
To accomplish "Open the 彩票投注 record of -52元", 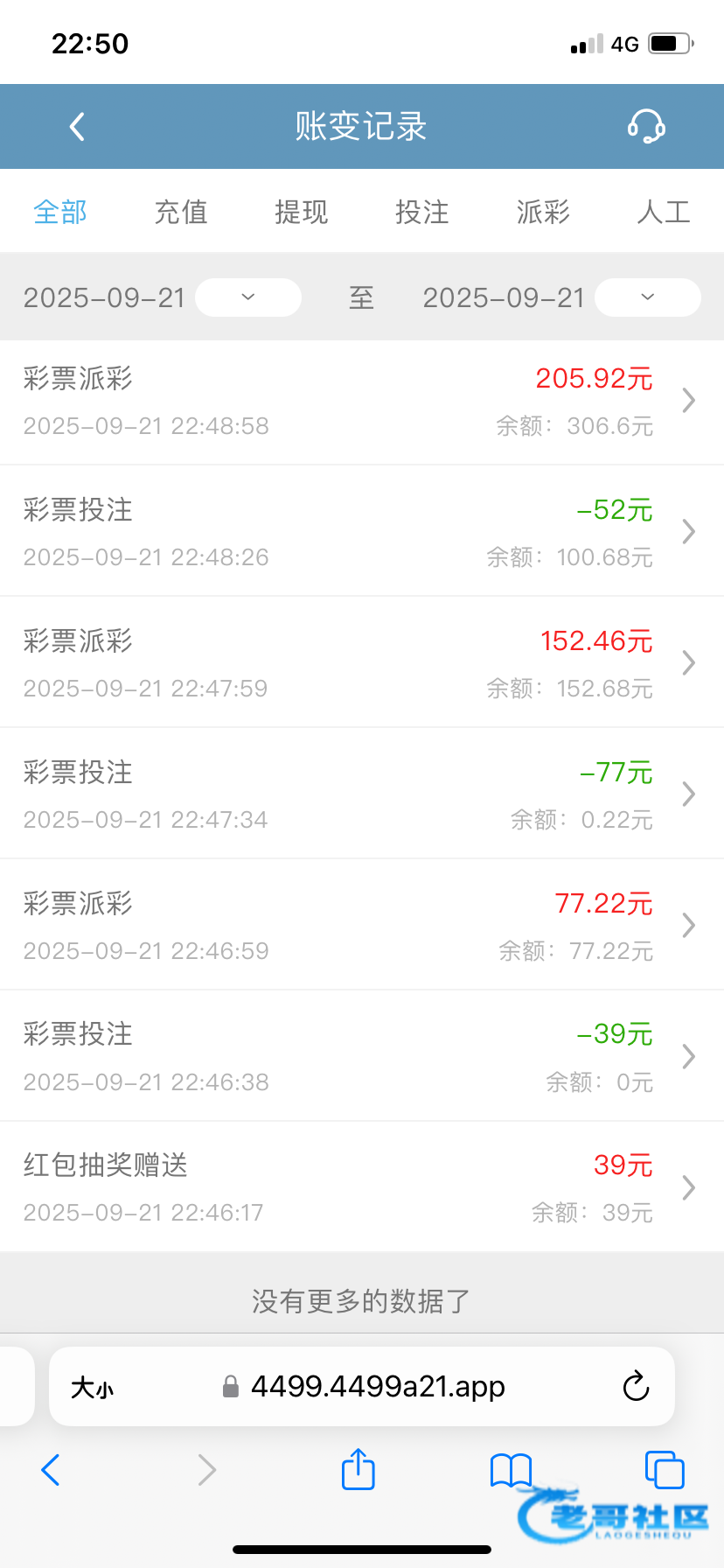I will tap(362, 532).
